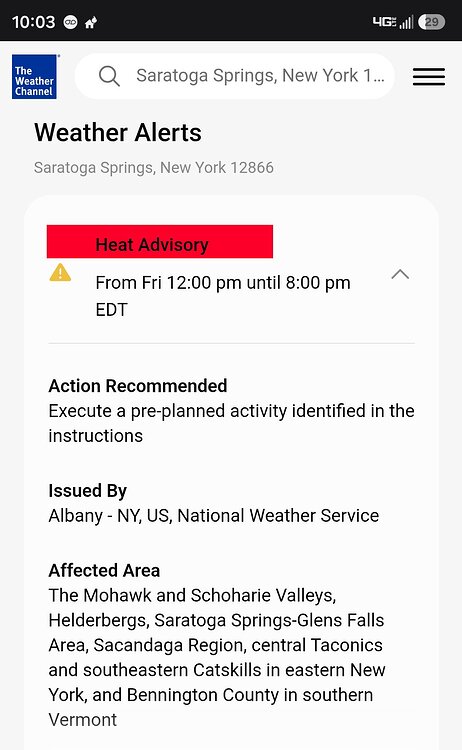Tap the Saratoga Springs location search field
The height and width of the screenshot is (750, 462).
[x=234, y=76]
